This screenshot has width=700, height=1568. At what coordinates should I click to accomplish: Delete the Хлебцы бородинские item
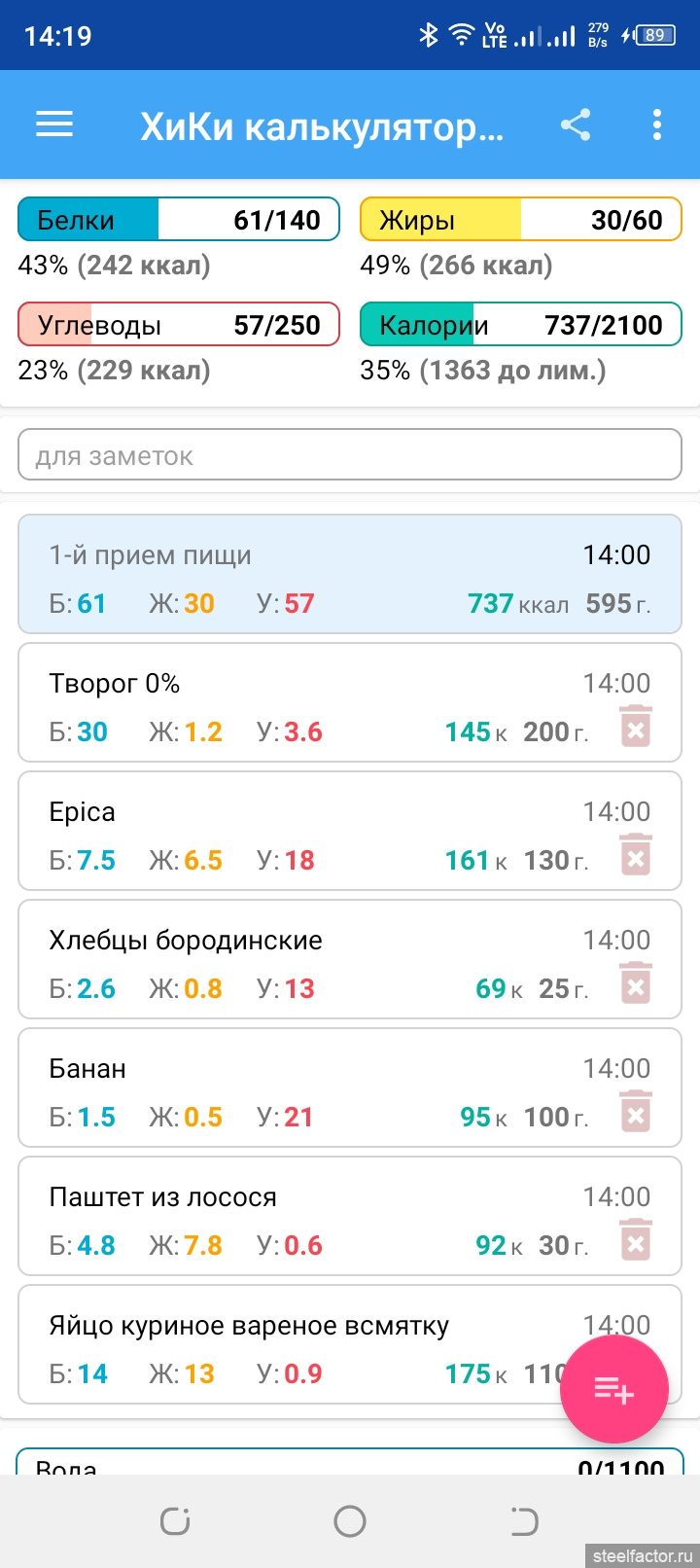(x=635, y=983)
